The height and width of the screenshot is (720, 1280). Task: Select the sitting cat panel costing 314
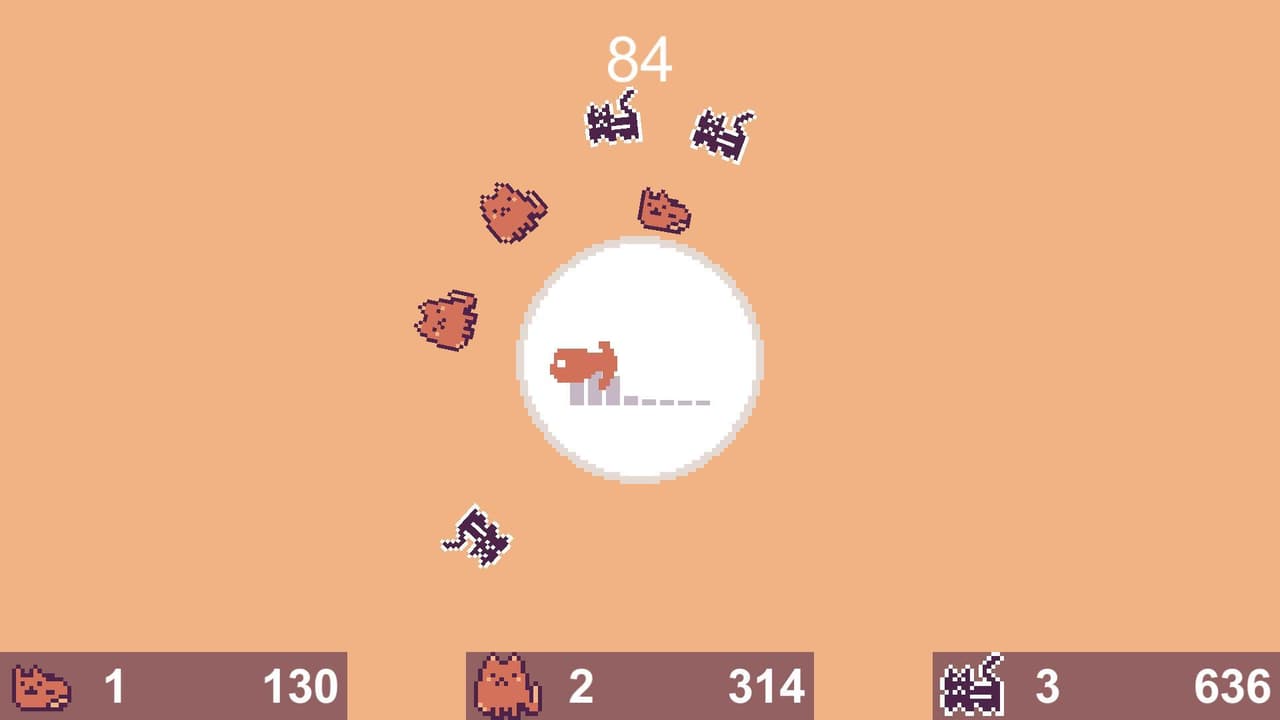tap(639, 686)
